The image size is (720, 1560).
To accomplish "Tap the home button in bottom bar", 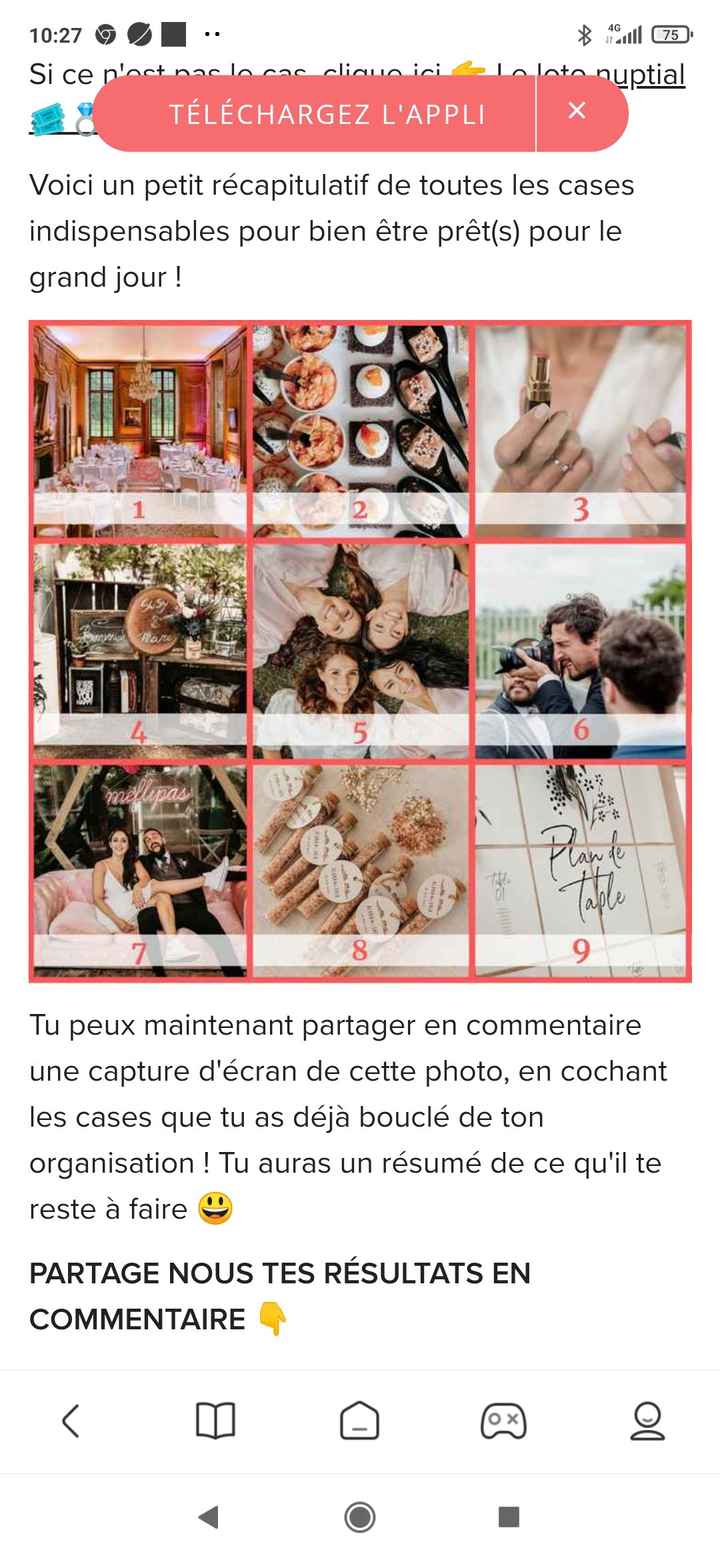I will [x=360, y=1421].
